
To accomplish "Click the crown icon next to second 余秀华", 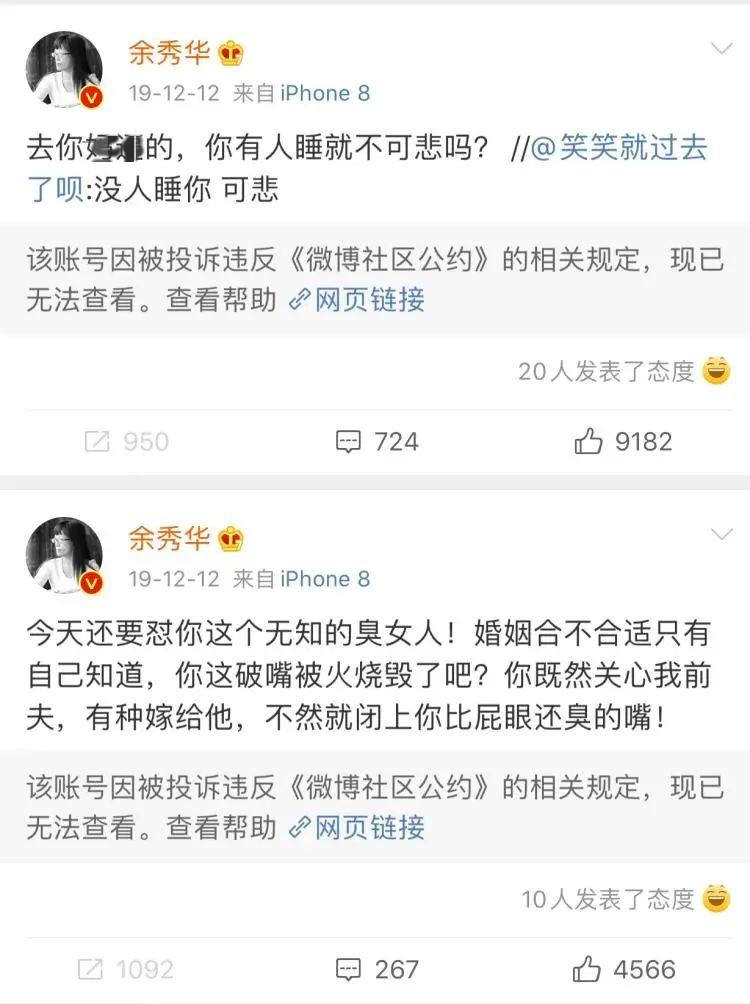I will 229,536.
